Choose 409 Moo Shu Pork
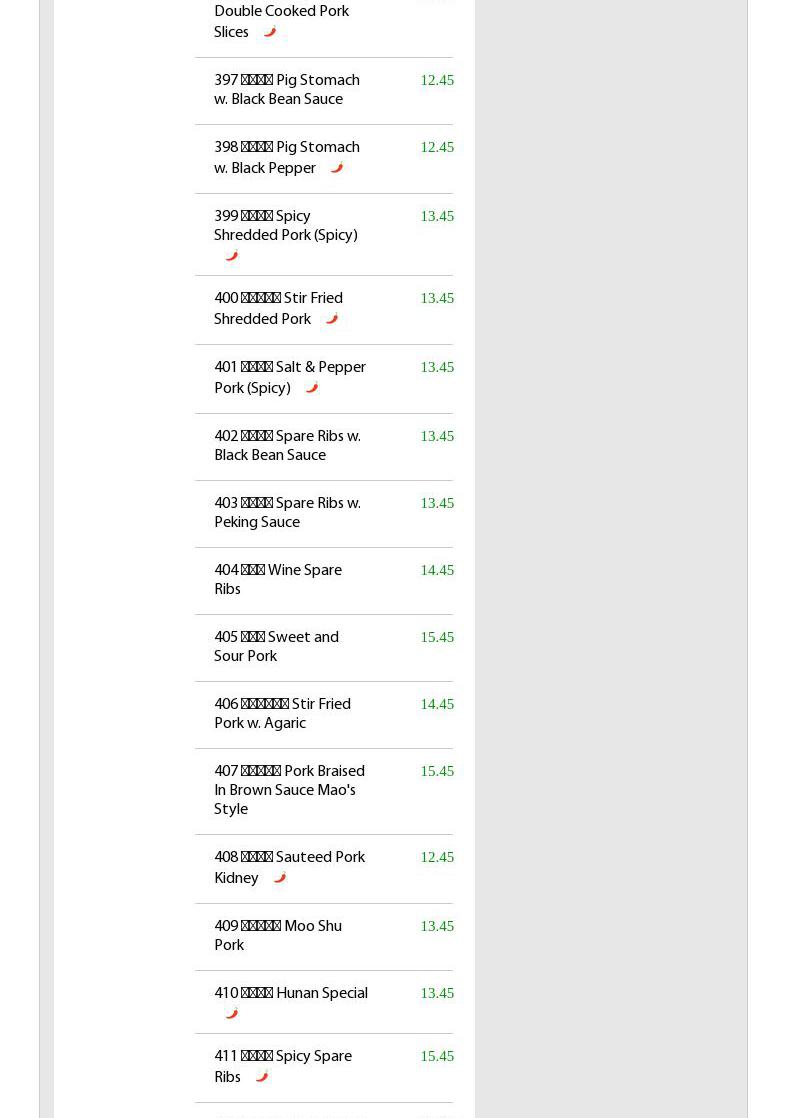The image size is (785, 1118). [x=278, y=936]
